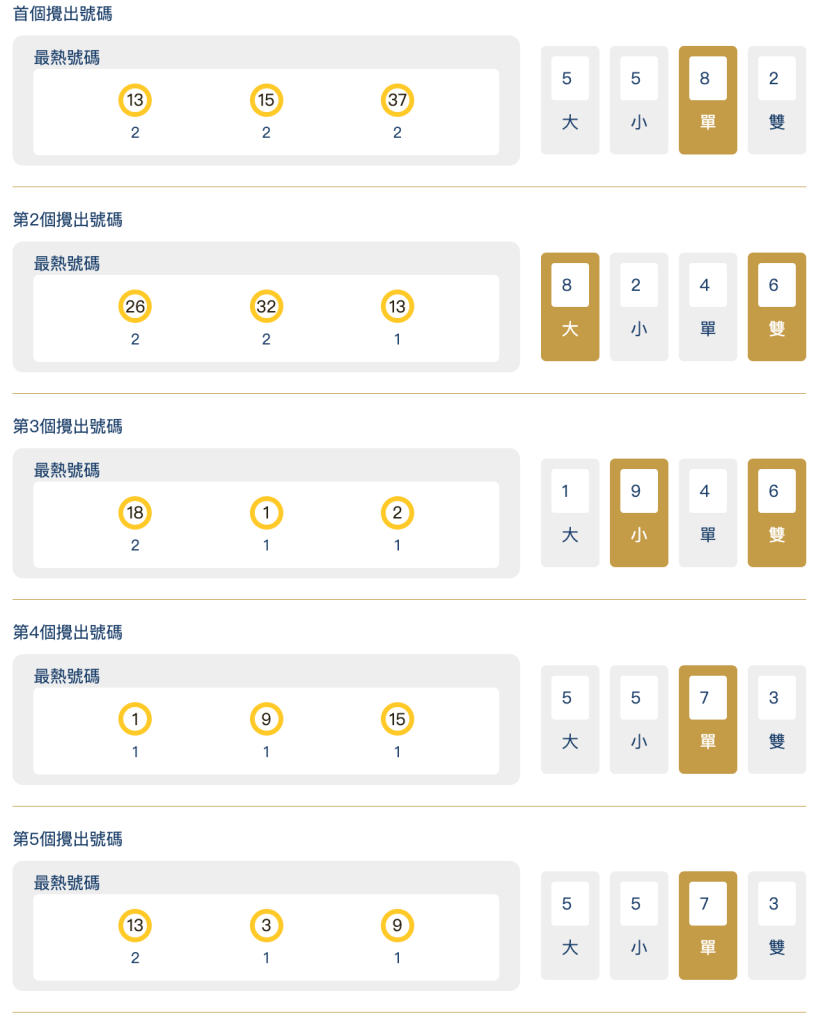Select hot number 1 in third ball section
Image resolution: width=816 pixels, height=1023 pixels.
pos(266,513)
